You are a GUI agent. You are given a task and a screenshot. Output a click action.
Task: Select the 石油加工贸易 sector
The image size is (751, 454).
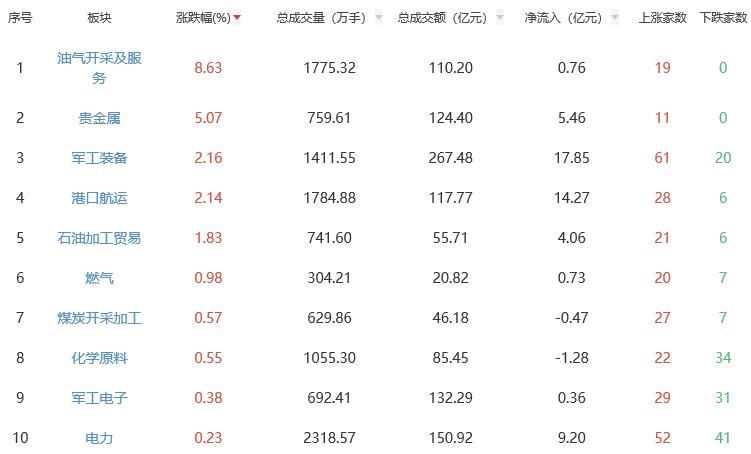[x=100, y=238]
